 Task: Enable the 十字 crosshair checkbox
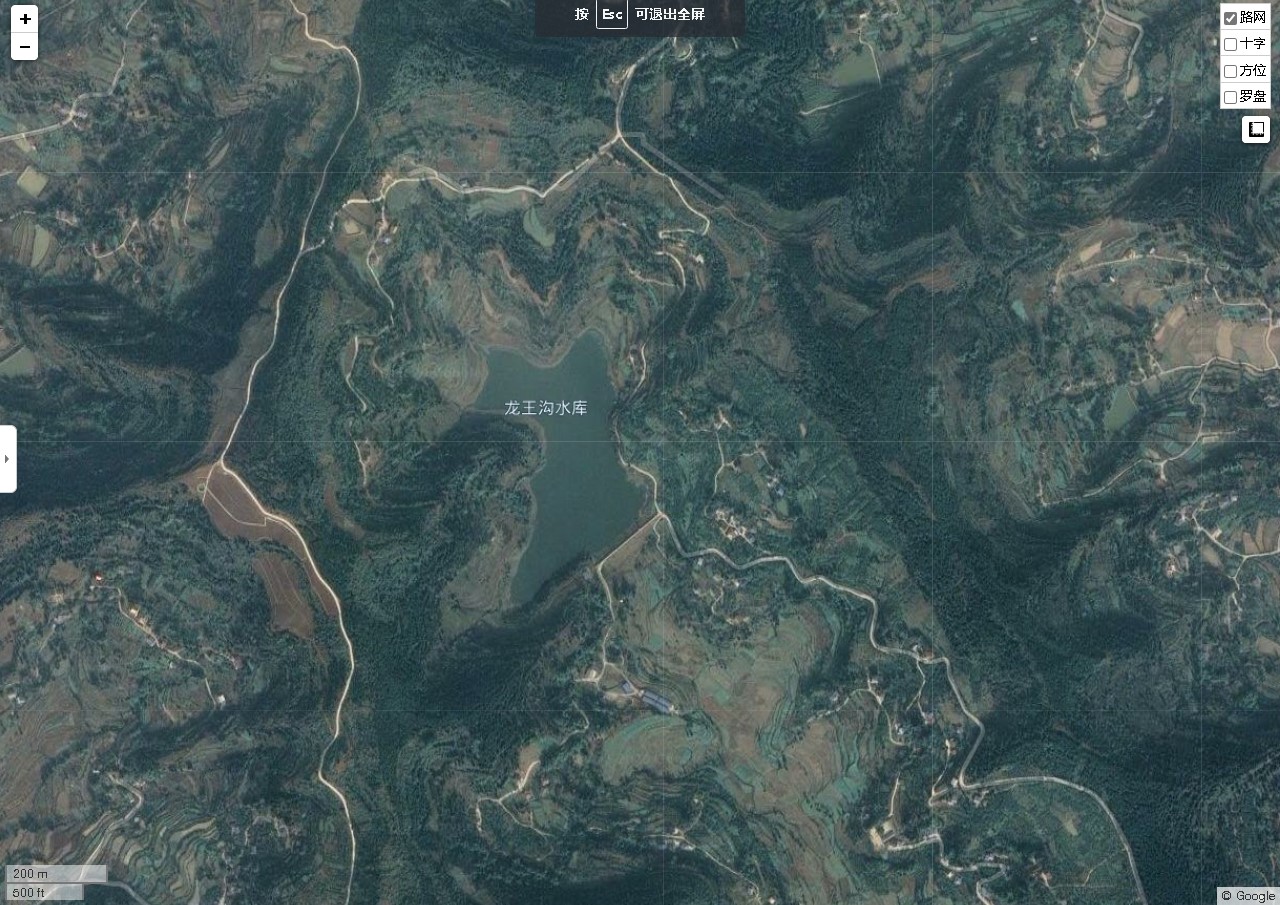[x=1231, y=44]
